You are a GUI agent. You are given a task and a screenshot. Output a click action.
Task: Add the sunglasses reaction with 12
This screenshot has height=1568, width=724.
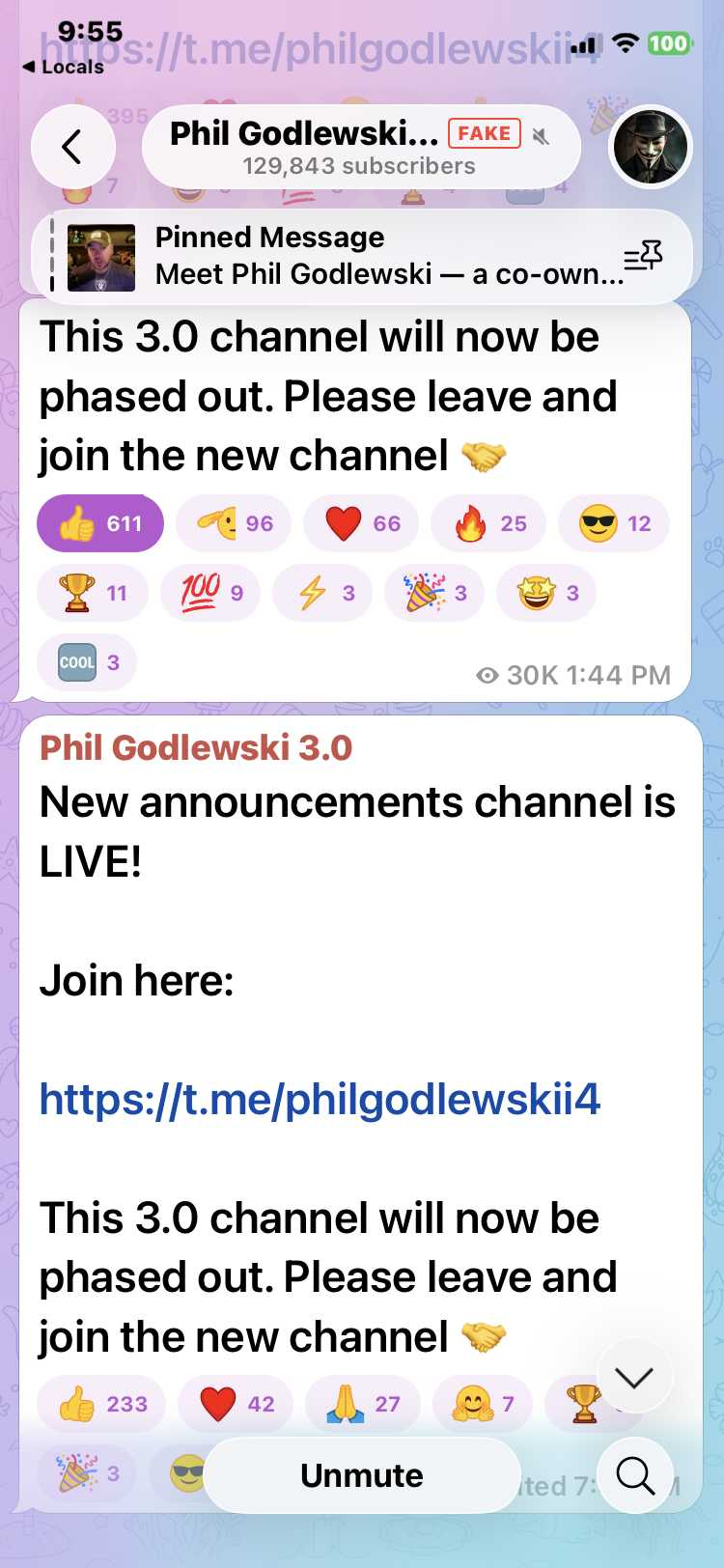614,524
